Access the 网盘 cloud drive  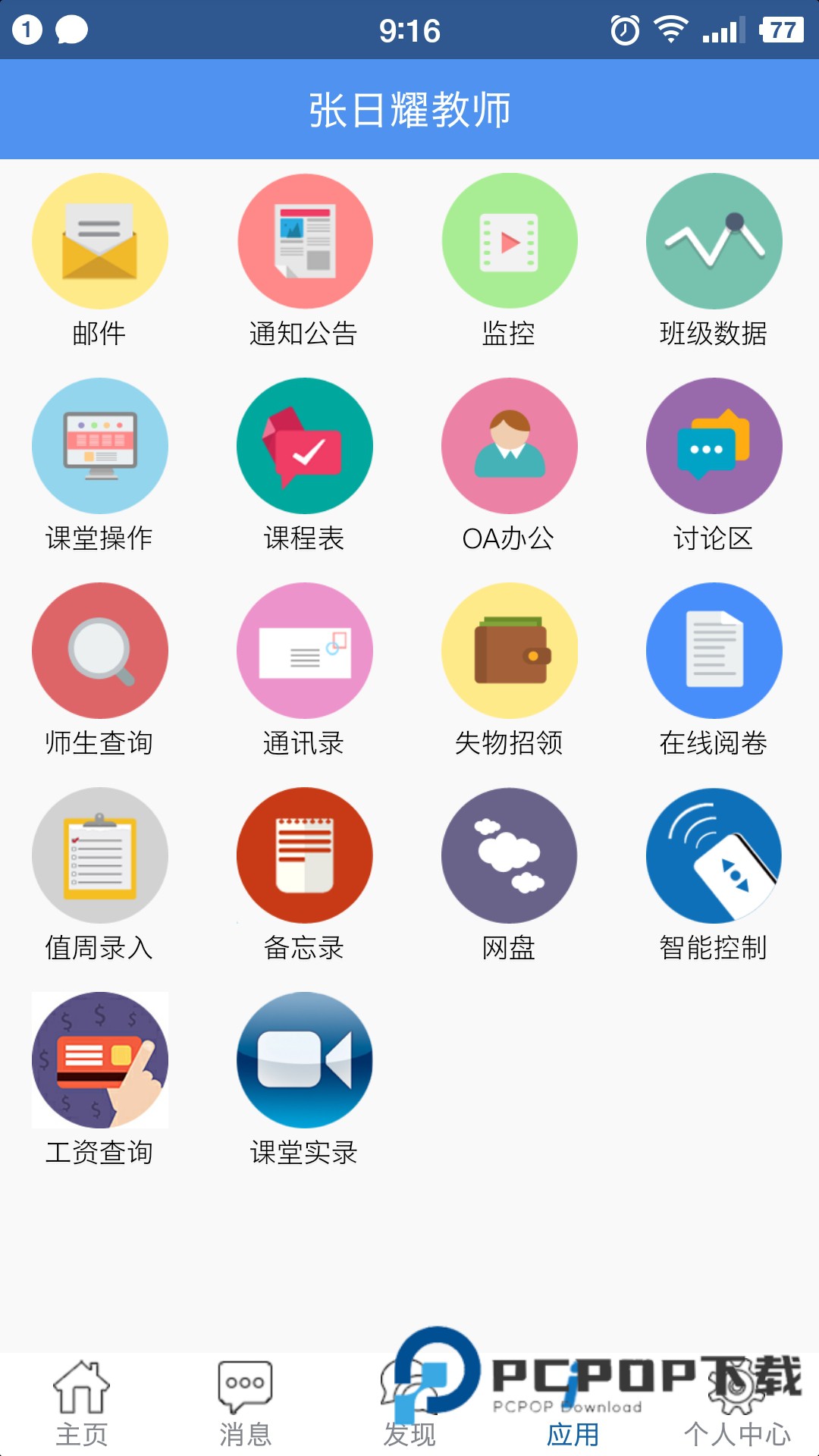click(x=509, y=855)
